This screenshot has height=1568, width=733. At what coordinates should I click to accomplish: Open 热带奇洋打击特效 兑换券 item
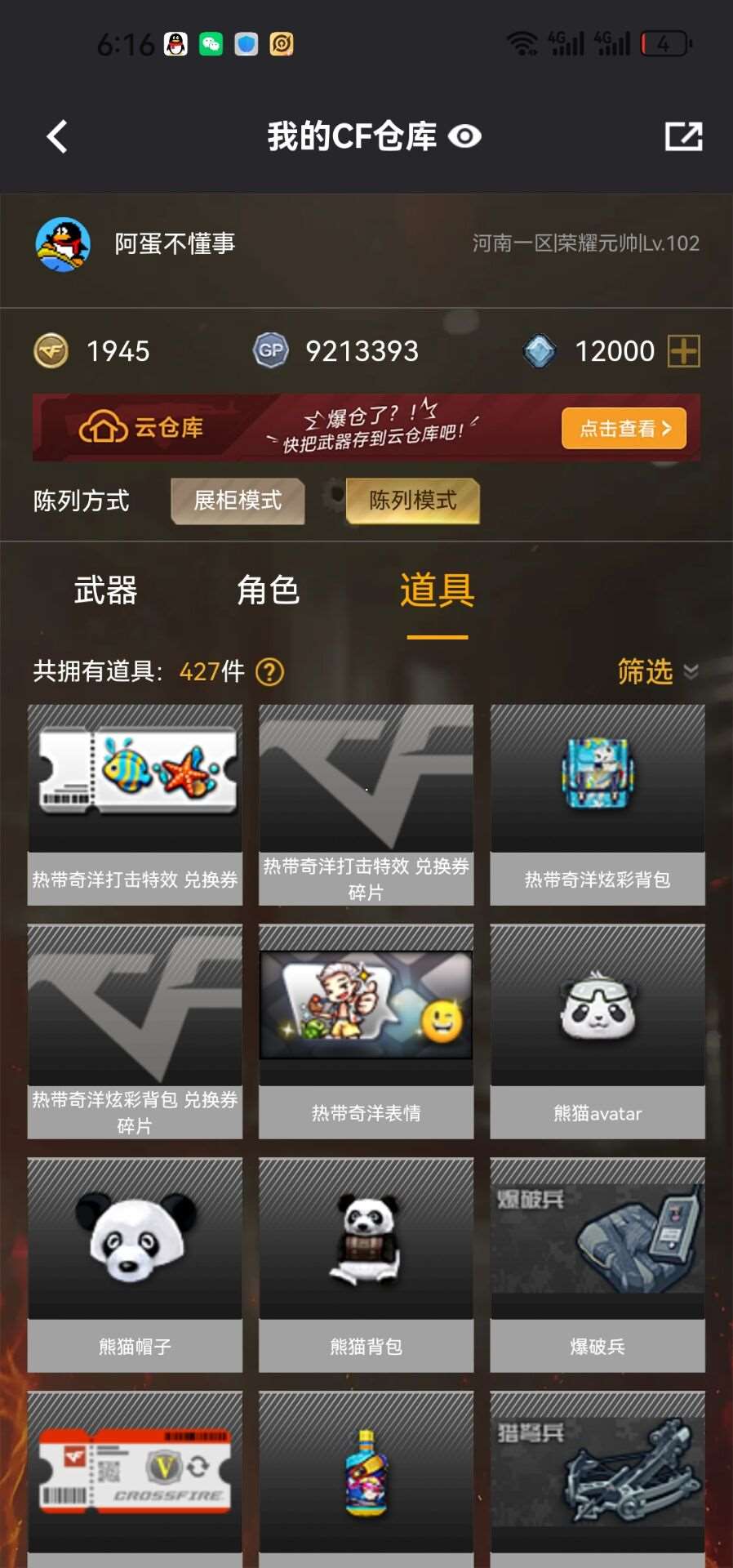click(x=135, y=804)
